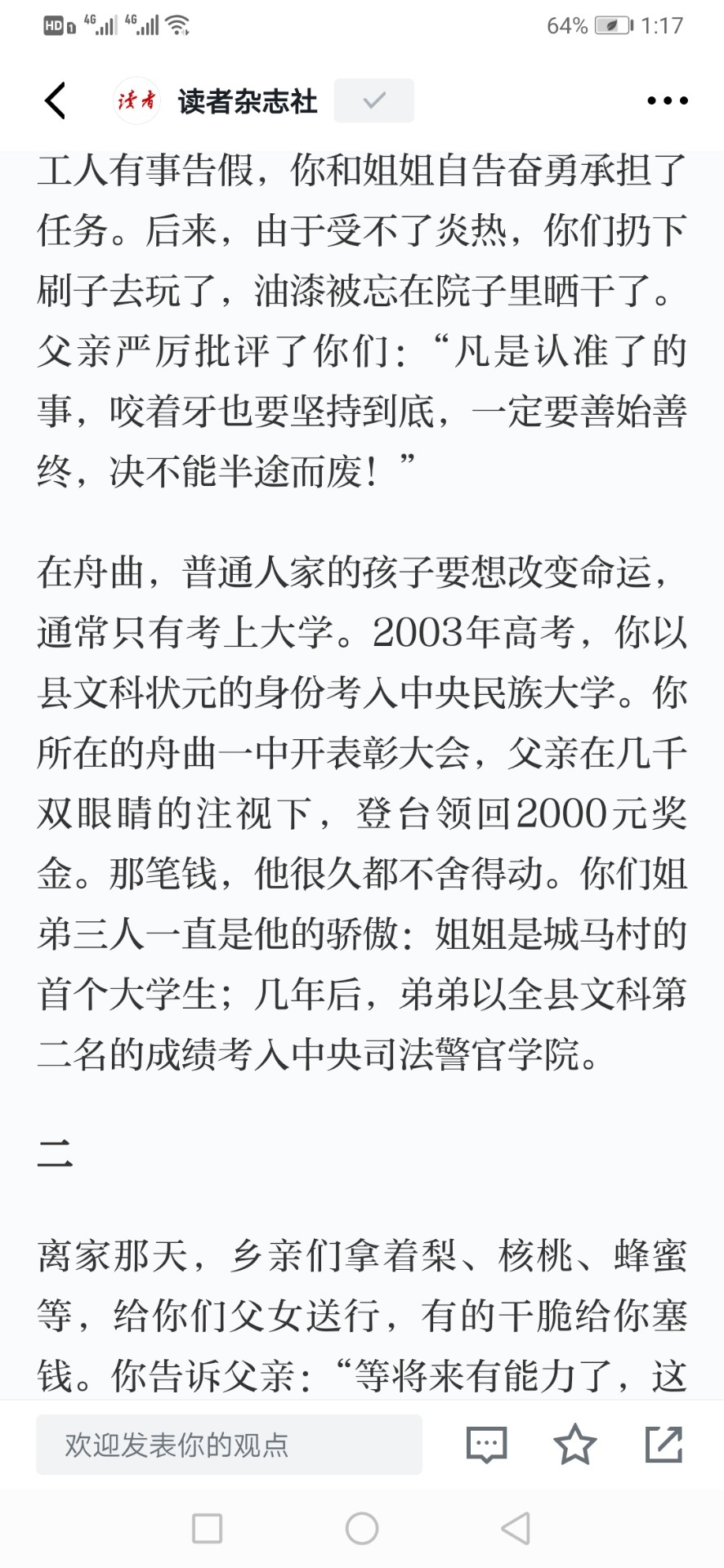This screenshot has width=724, height=1568.
Task: Go to the home screen
Action: coord(362,1528)
